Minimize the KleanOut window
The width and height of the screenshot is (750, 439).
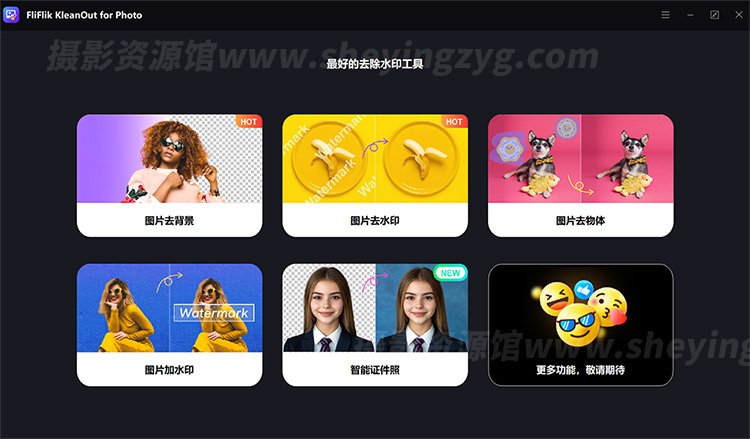pyautogui.click(x=690, y=14)
